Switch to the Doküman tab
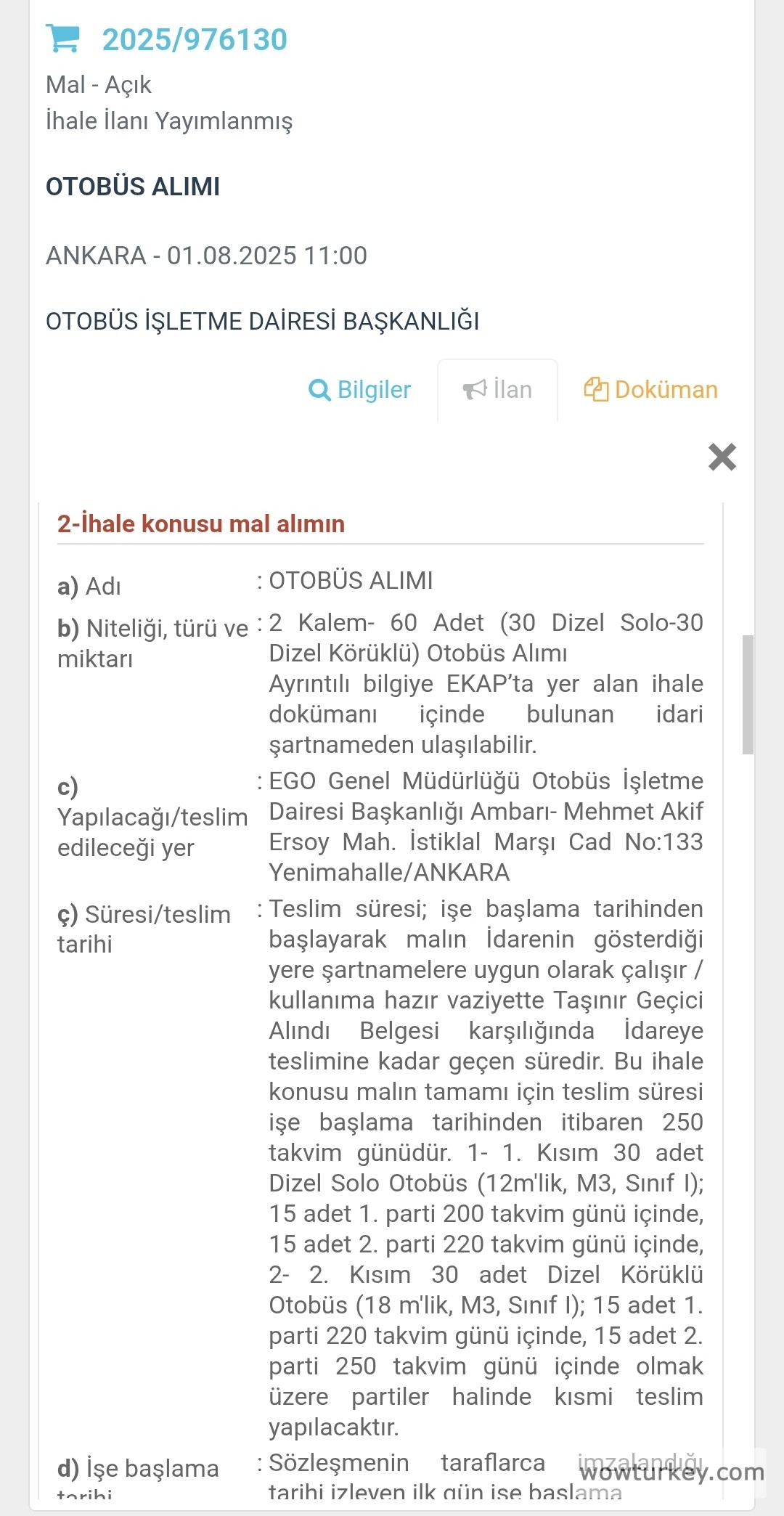Image resolution: width=784 pixels, height=1516 pixels. [x=664, y=390]
